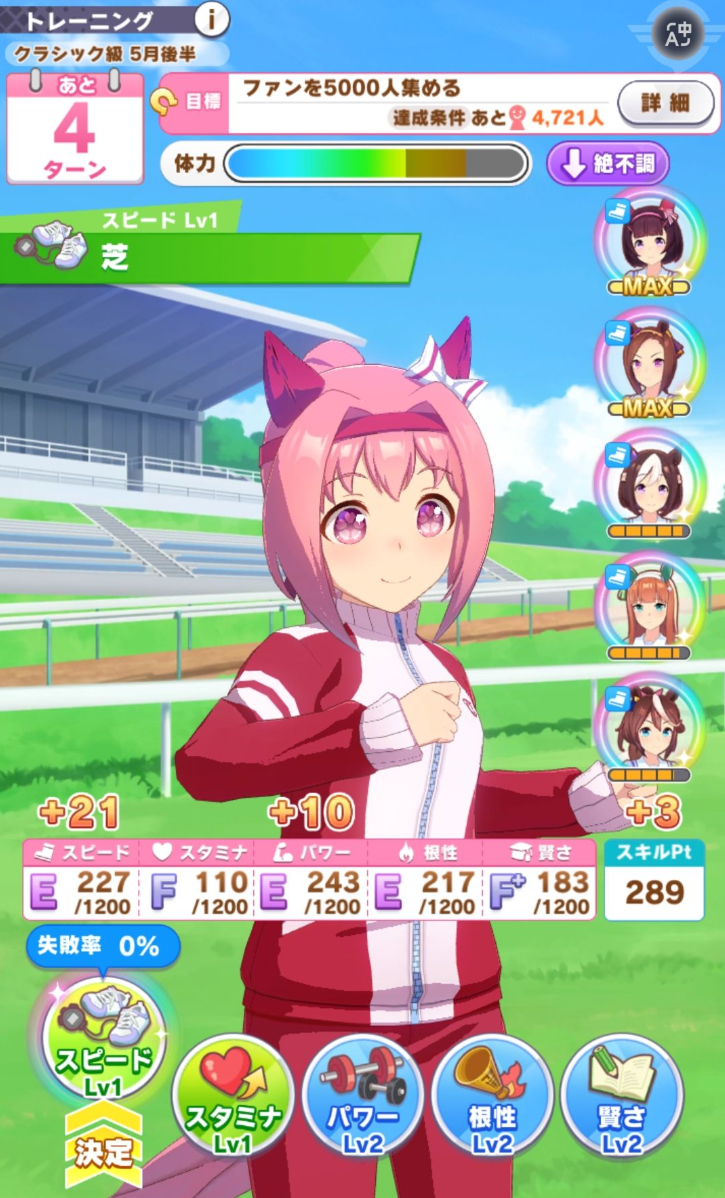
Task: Select 根性 Lv2 training
Action: click(493, 1094)
